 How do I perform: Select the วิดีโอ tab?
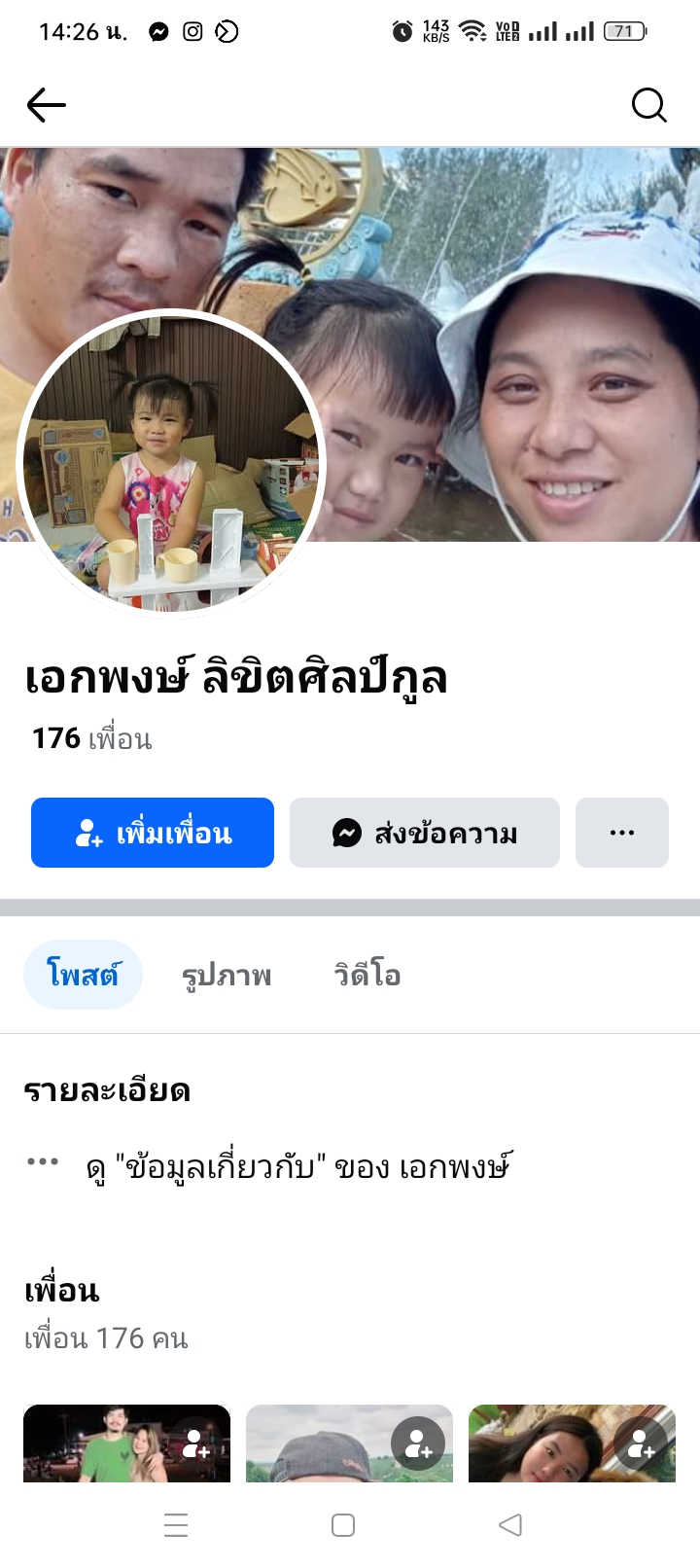(x=367, y=975)
